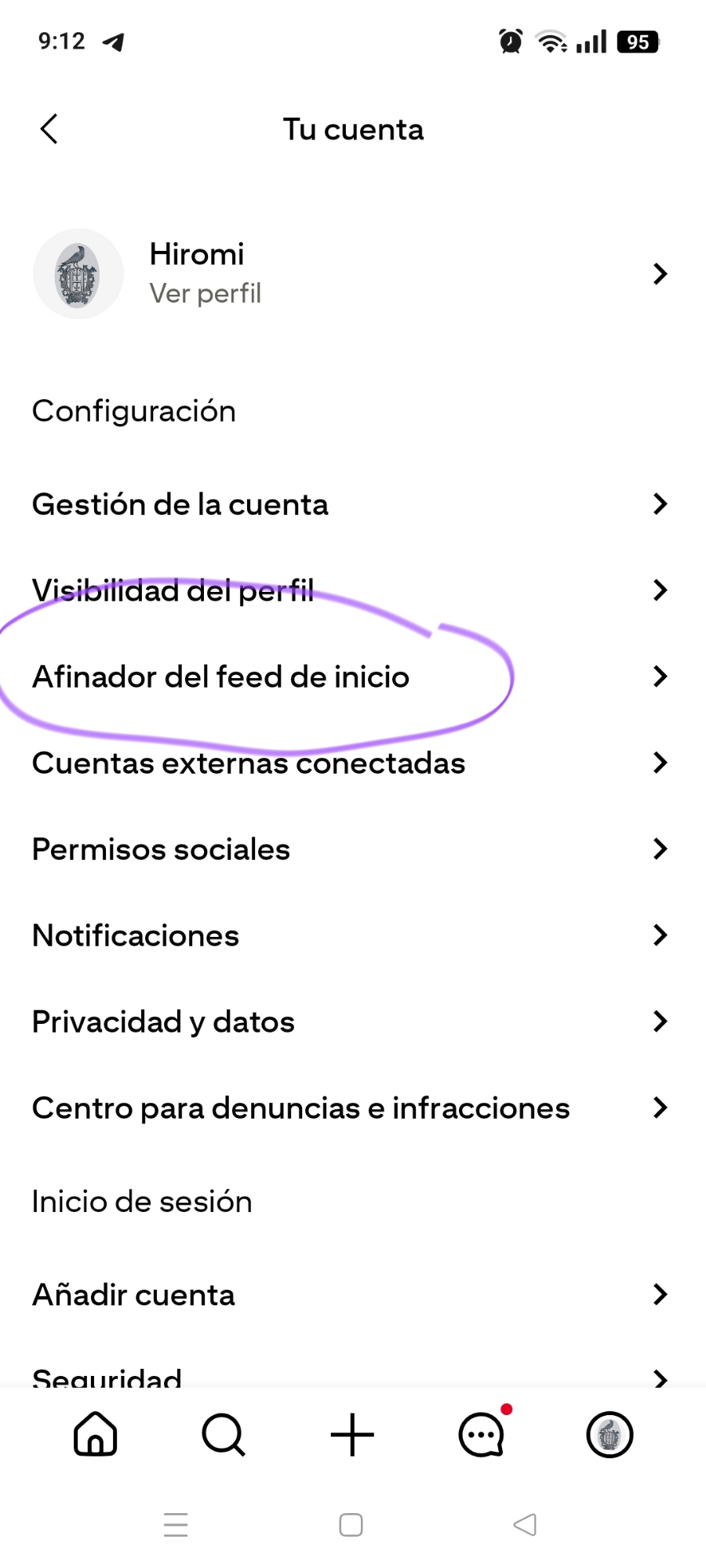The width and height of the screenshot is (706, 1568).
Task: Switch to the profile avatar tab
Action: [x=610, y=1435]
